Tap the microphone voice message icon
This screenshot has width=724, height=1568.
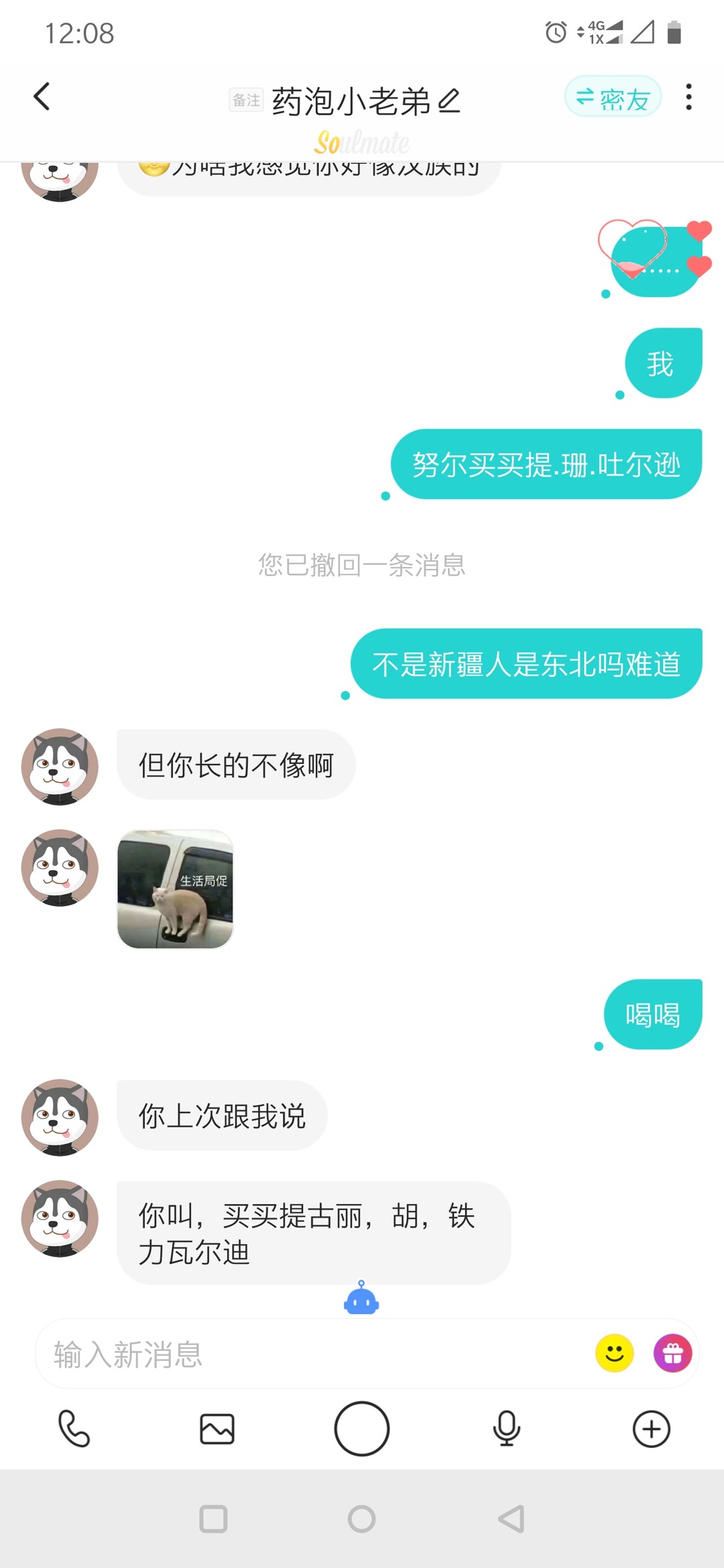[507, 1429]
